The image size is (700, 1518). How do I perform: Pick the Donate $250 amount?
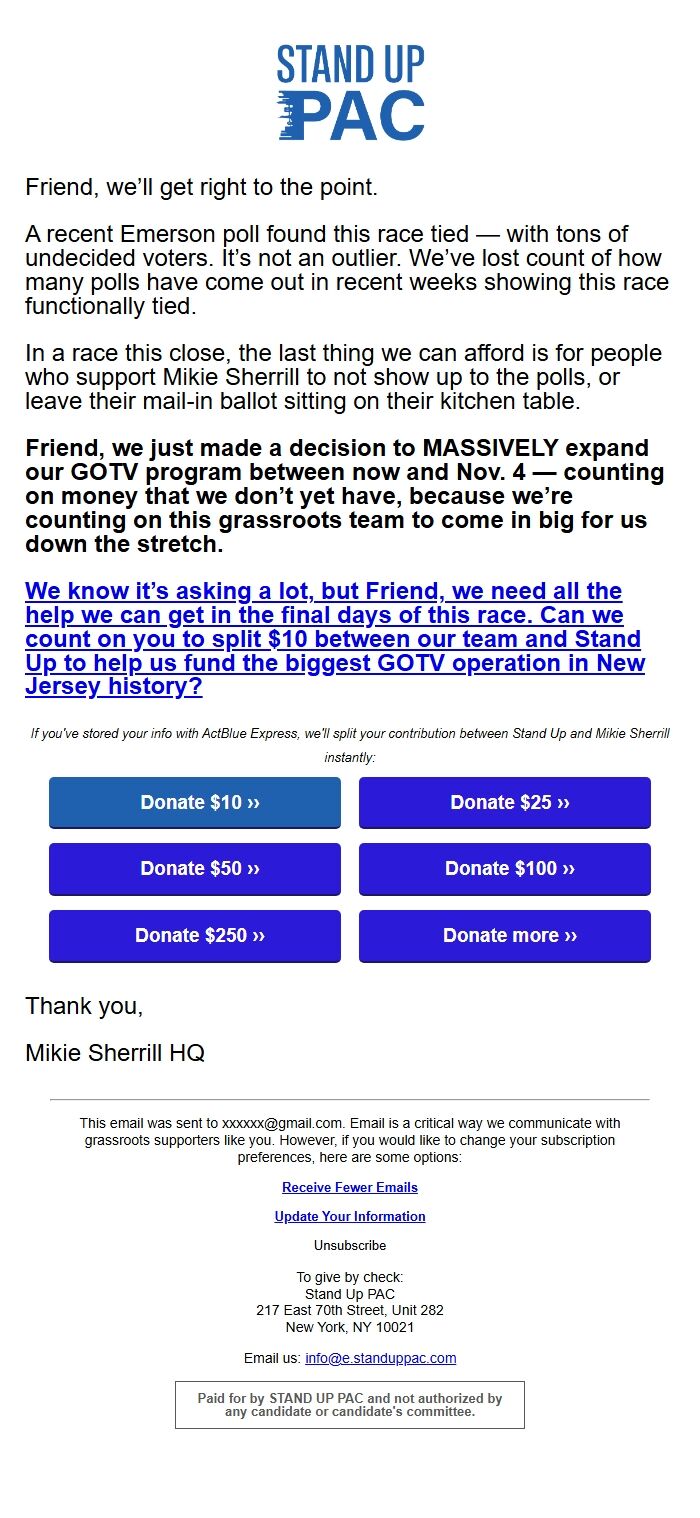pyautogui.click(x=195, y=935)
